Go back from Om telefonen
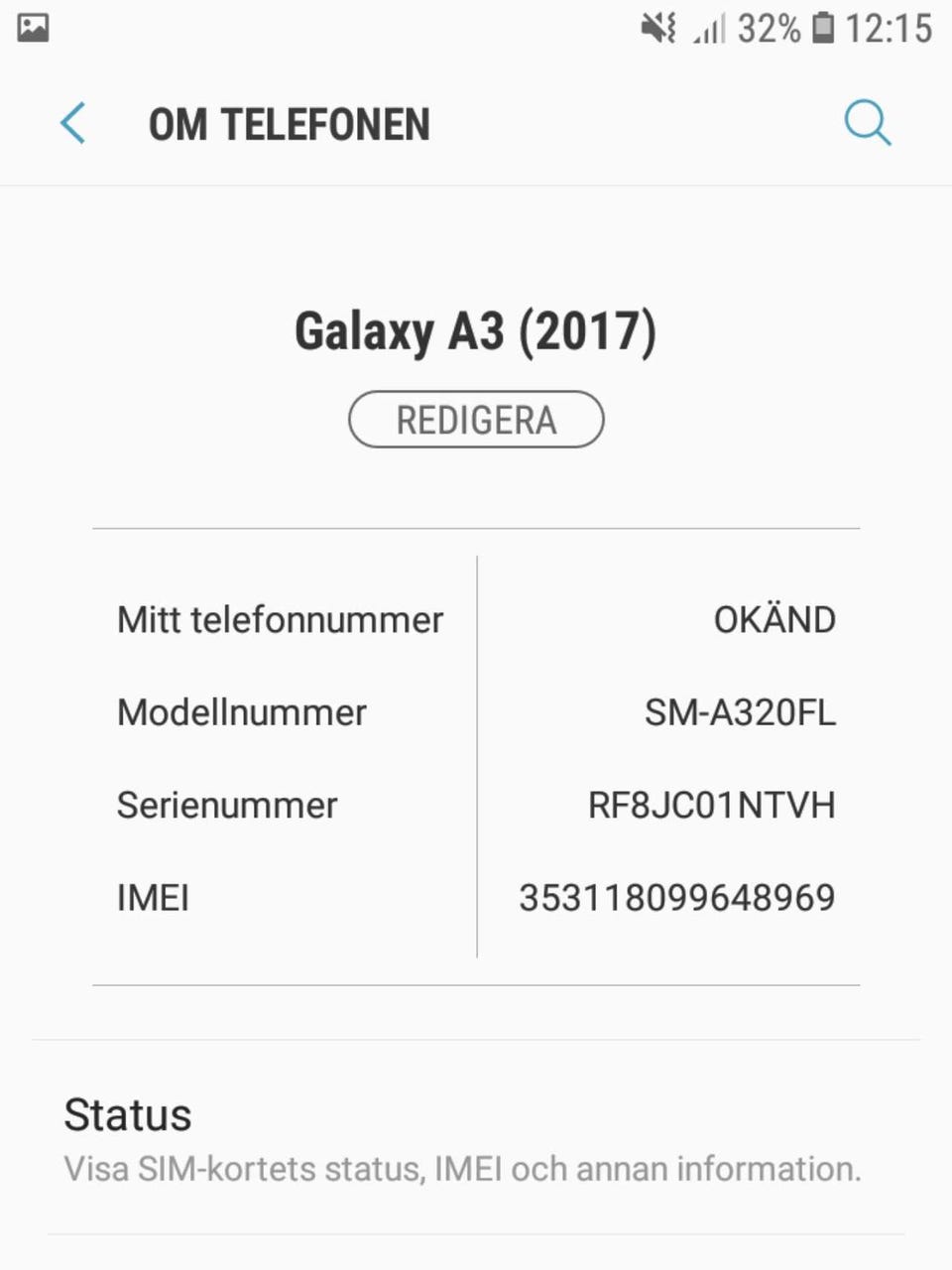Screen dimensions: 952x1270 pos(73,124)
